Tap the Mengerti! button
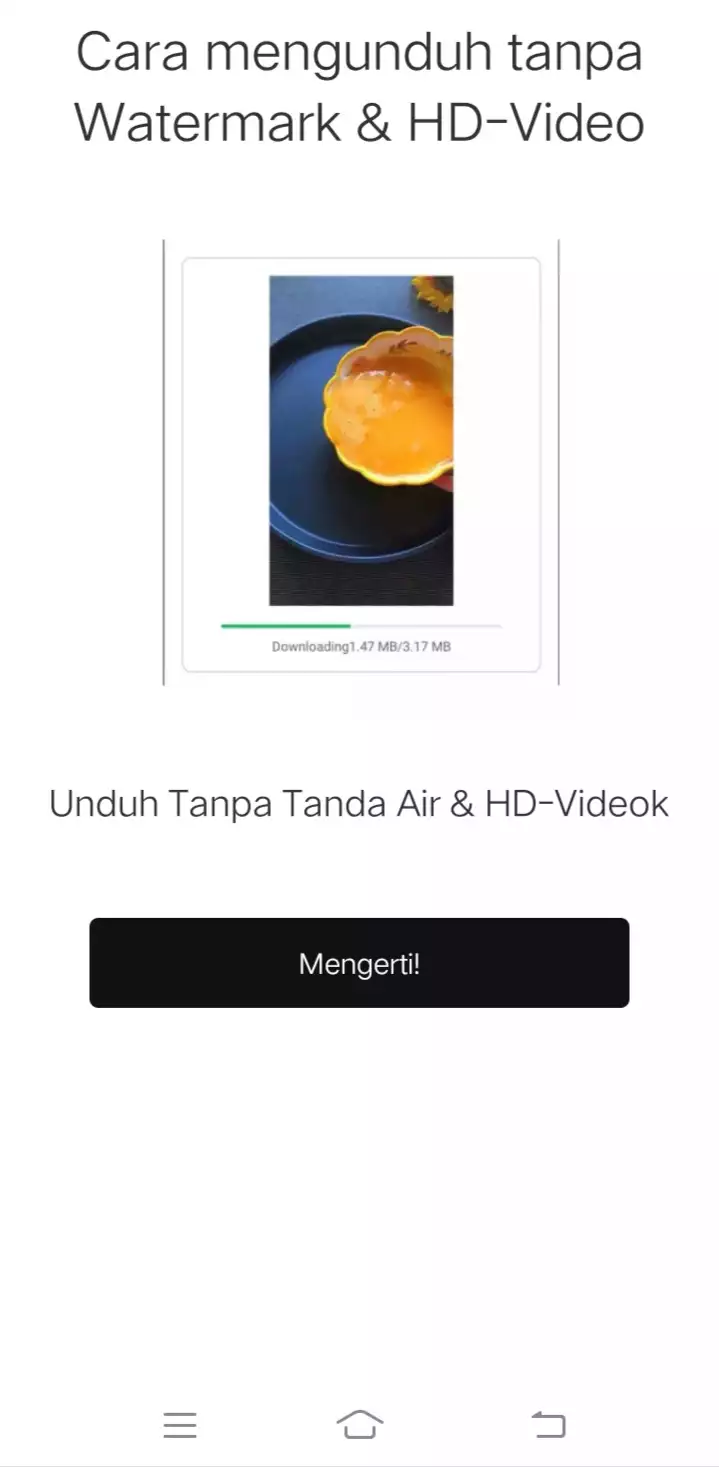The image size is (719, 1467). point(359,963)
